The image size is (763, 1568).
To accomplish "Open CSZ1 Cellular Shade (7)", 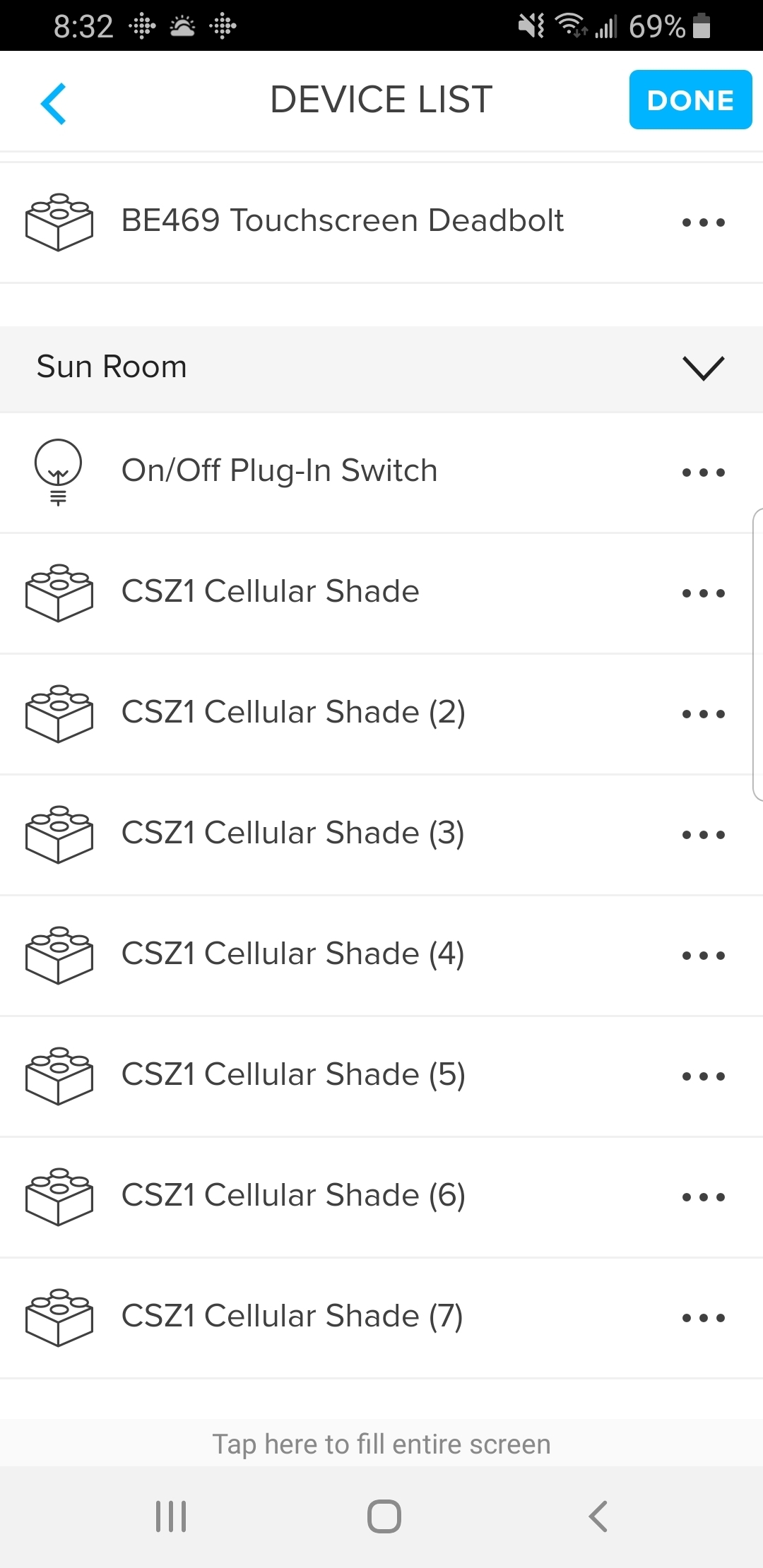I will pyautogui.click(x=381, y=1318).
